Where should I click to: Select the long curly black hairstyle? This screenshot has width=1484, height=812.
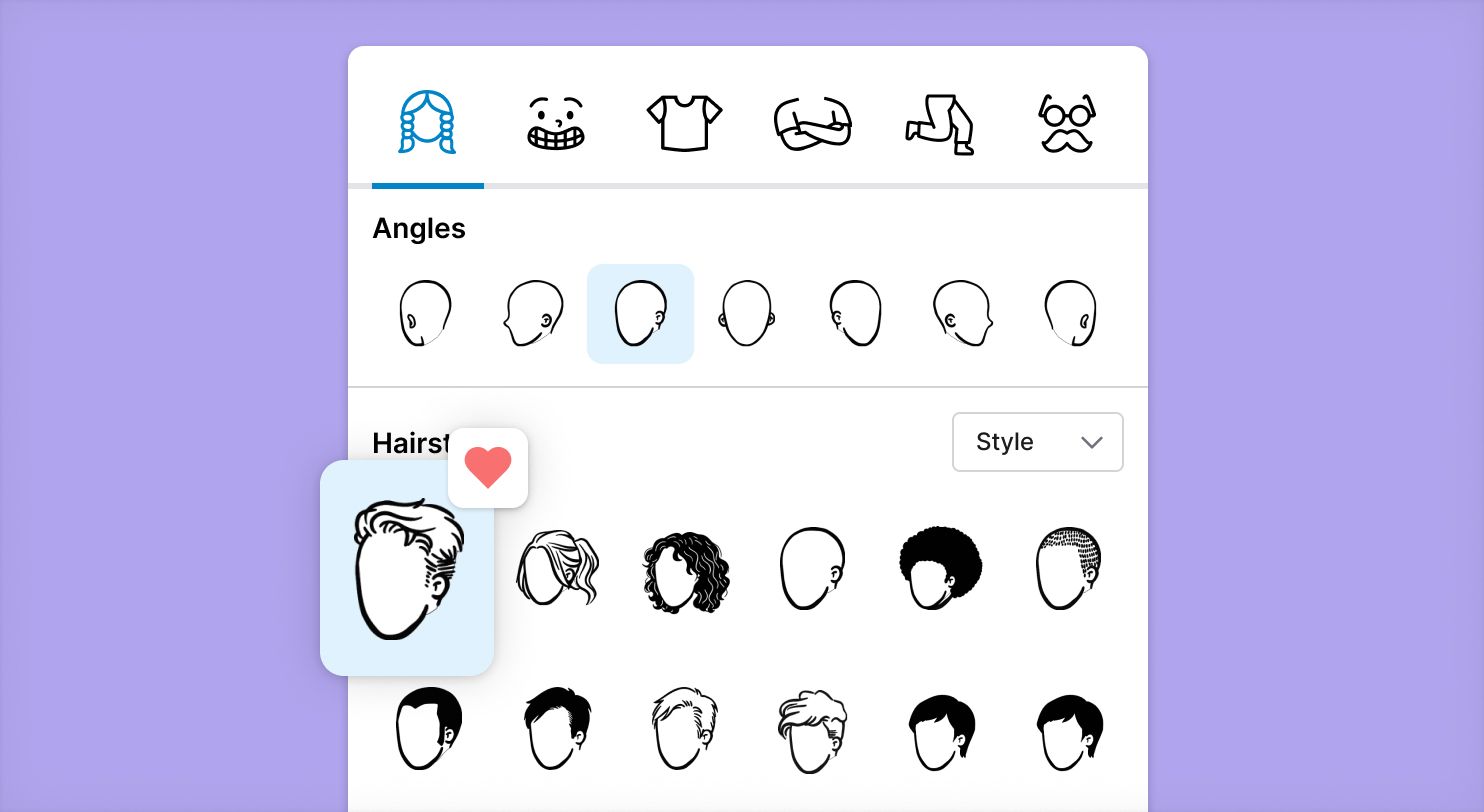(685, 571)
